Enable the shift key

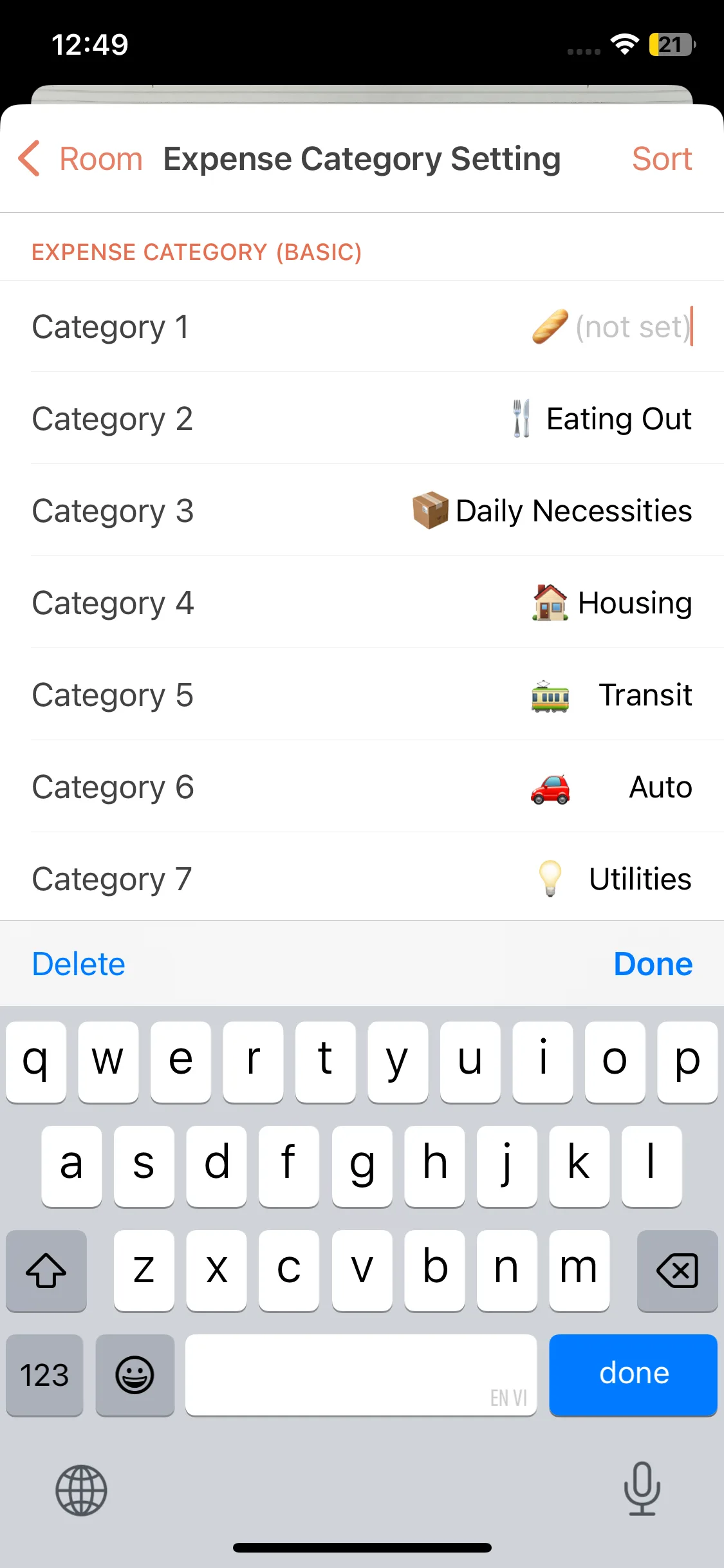coord(46,1271)
